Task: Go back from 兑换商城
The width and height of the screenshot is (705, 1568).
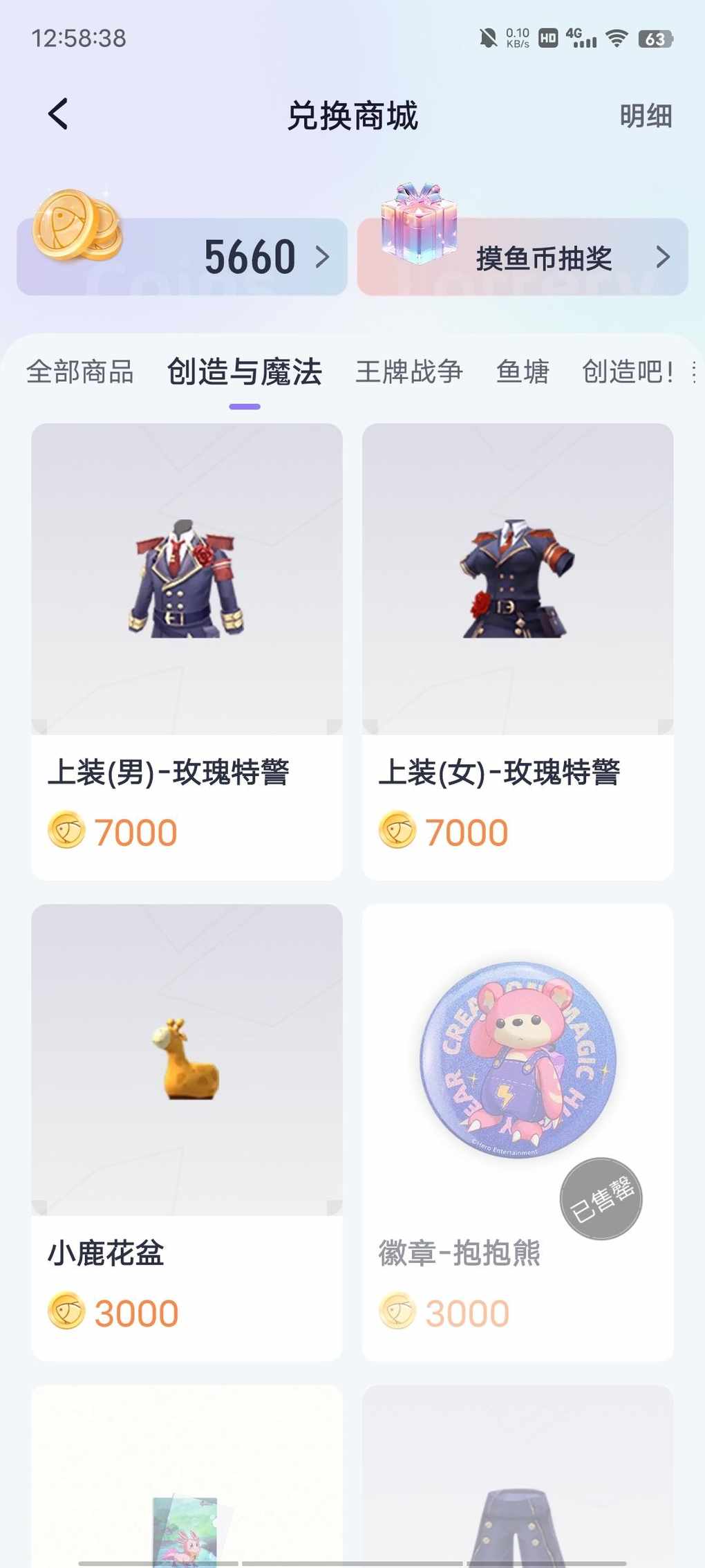Action: click(x=58, y=114)
